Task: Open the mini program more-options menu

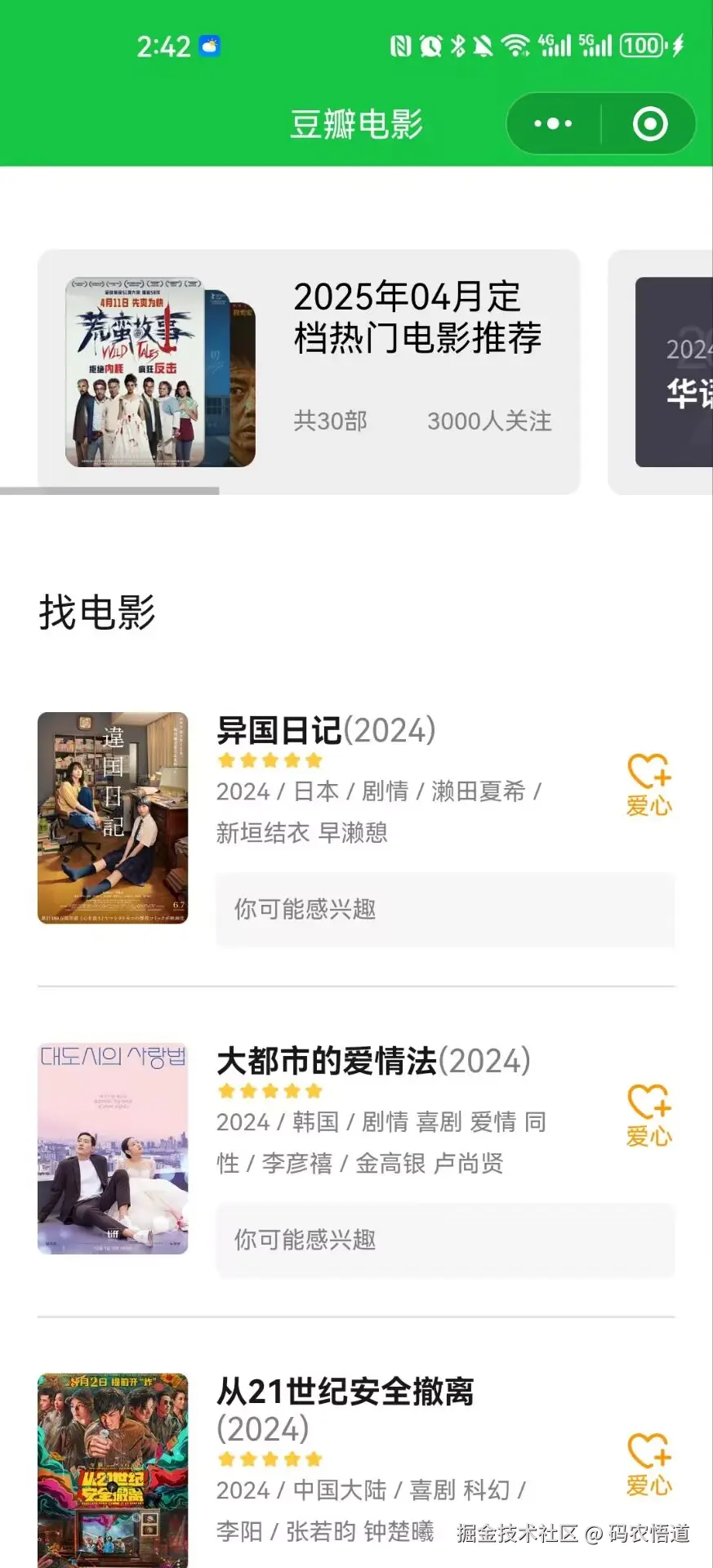Action: [553, 124]
